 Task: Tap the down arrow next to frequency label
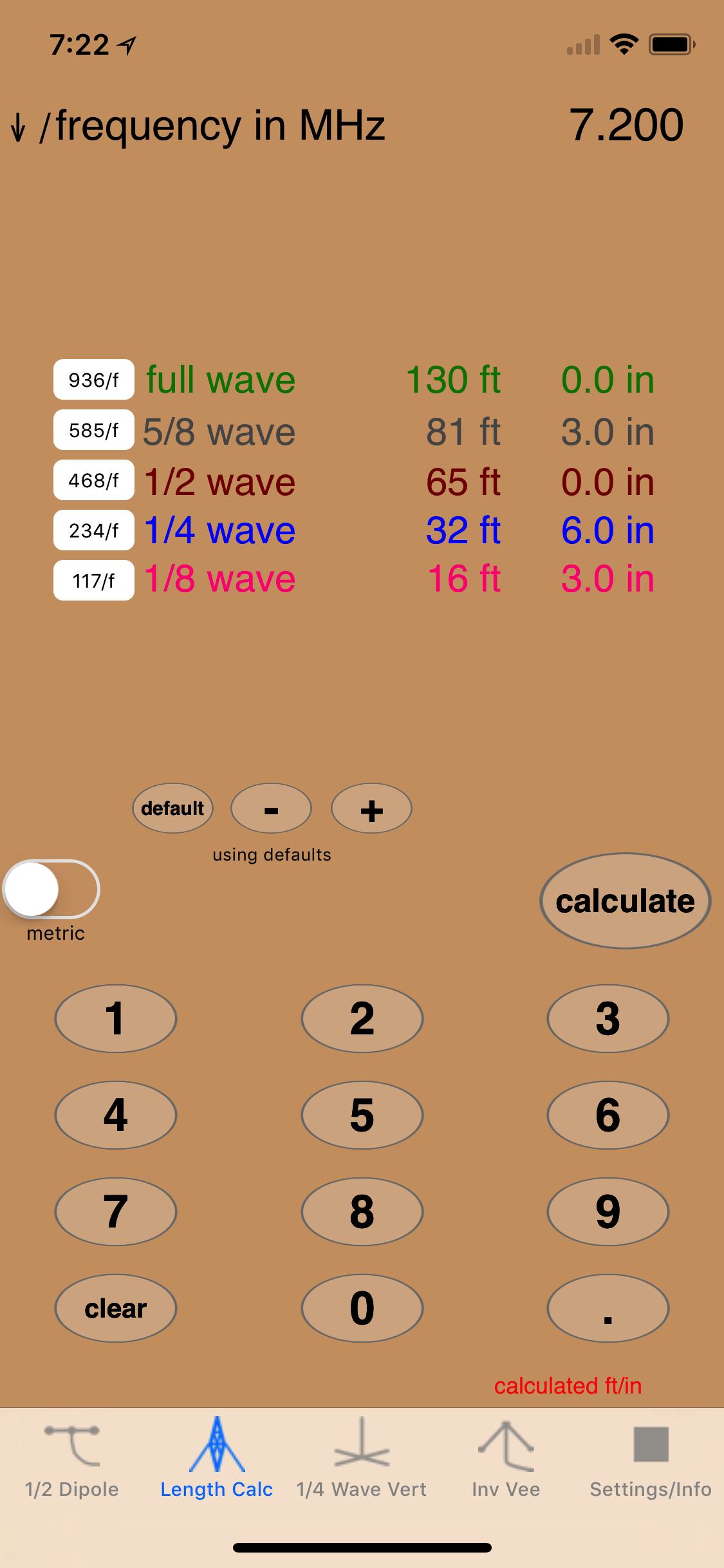point(19,126)
